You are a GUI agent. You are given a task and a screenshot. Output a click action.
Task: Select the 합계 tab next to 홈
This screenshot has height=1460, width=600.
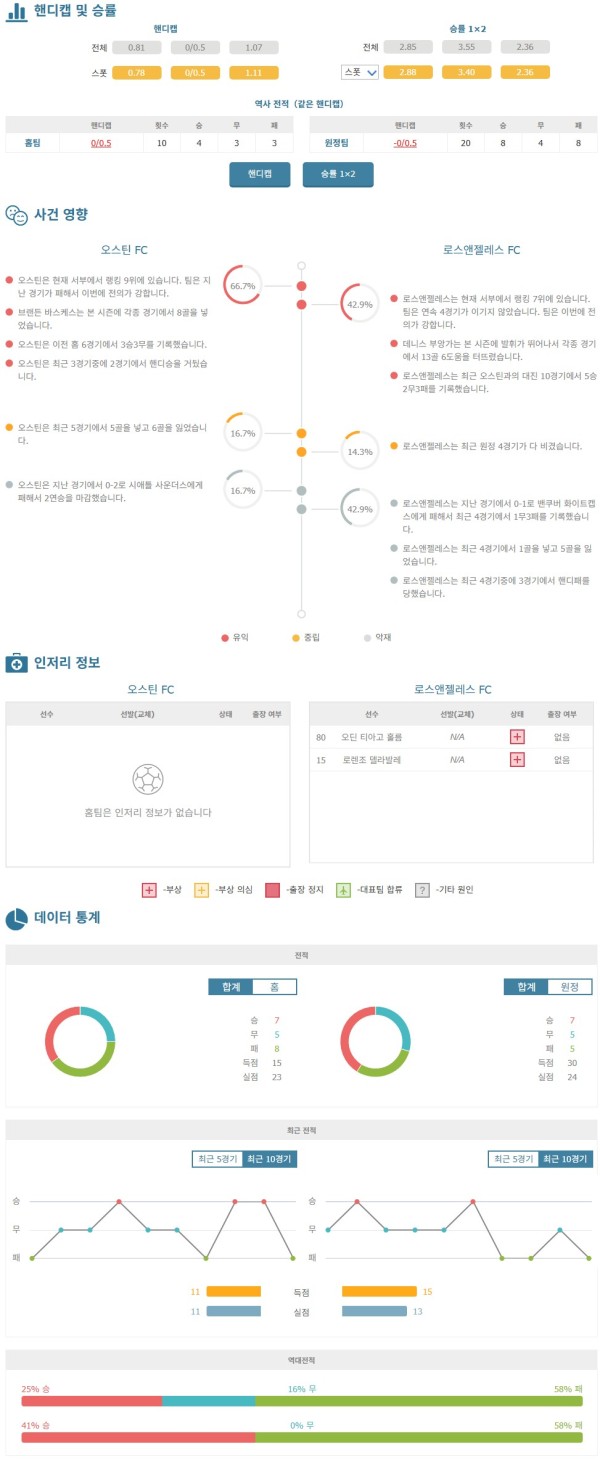pyautogui.click(x=231, y=986)
